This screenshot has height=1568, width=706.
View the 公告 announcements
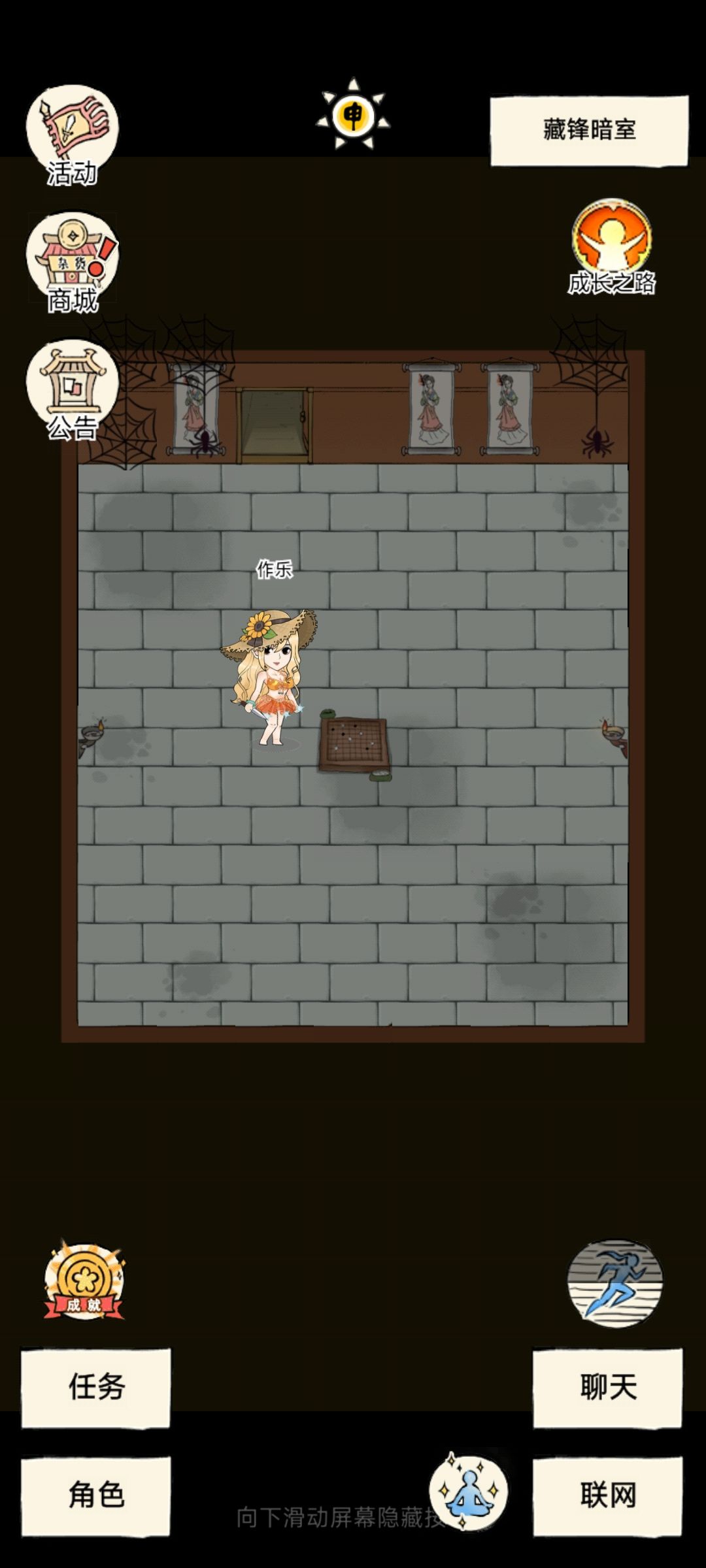coord(72,389)
